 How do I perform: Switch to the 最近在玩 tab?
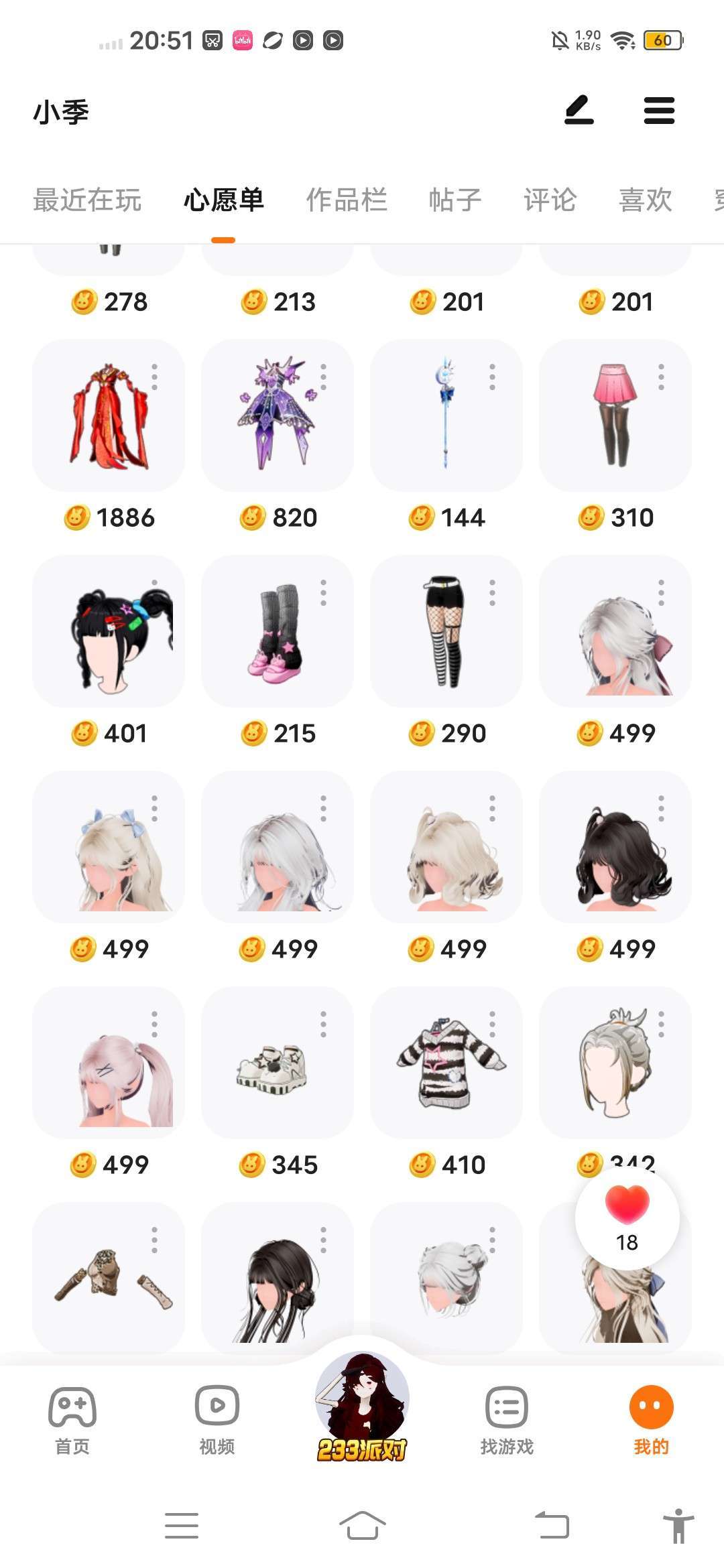[x=87, y=200]
